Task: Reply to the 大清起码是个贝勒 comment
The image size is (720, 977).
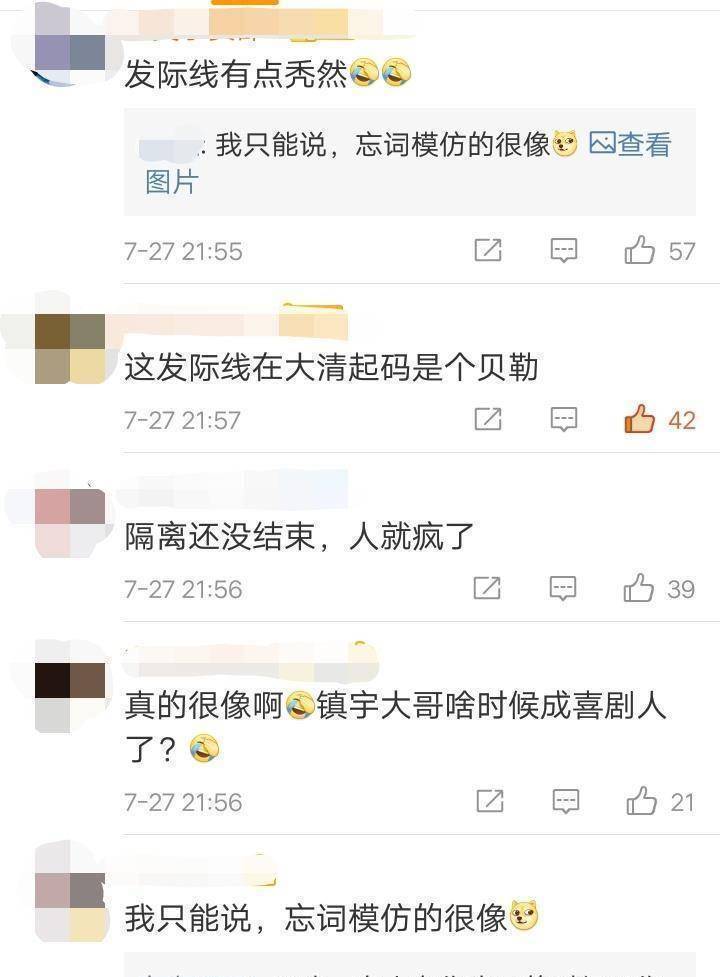Action: tap(564, 419)
